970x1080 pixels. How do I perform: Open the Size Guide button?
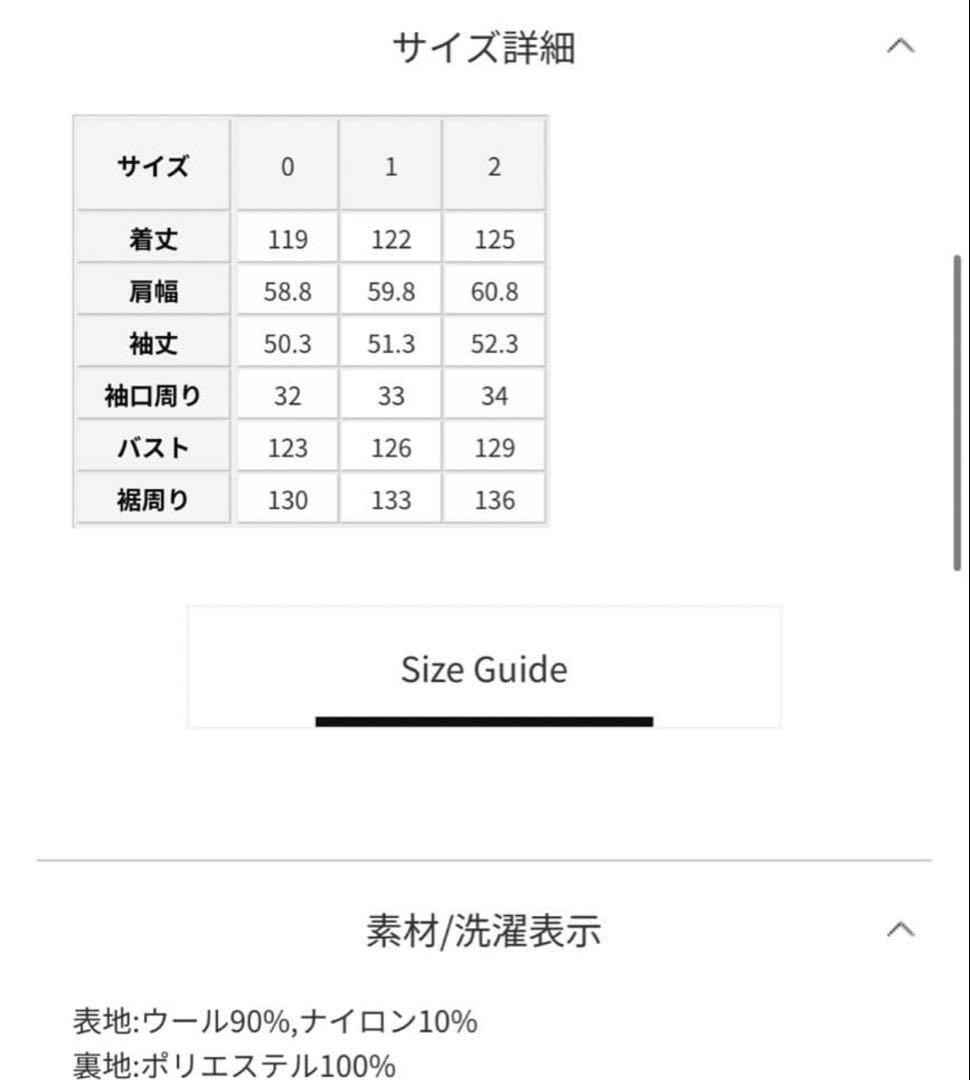(x=484, y=668)
